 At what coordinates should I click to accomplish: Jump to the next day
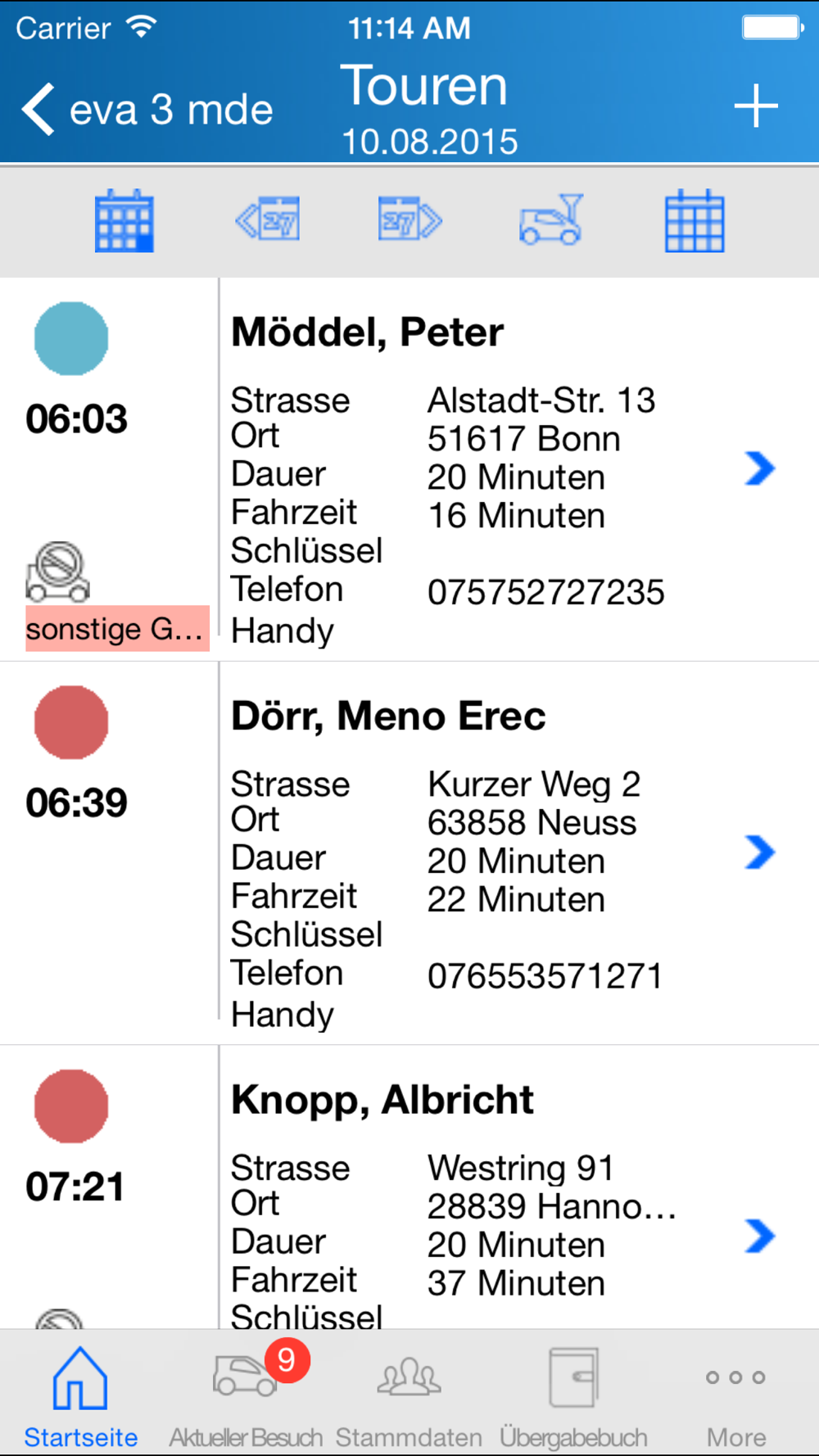(x=409, y=219)
